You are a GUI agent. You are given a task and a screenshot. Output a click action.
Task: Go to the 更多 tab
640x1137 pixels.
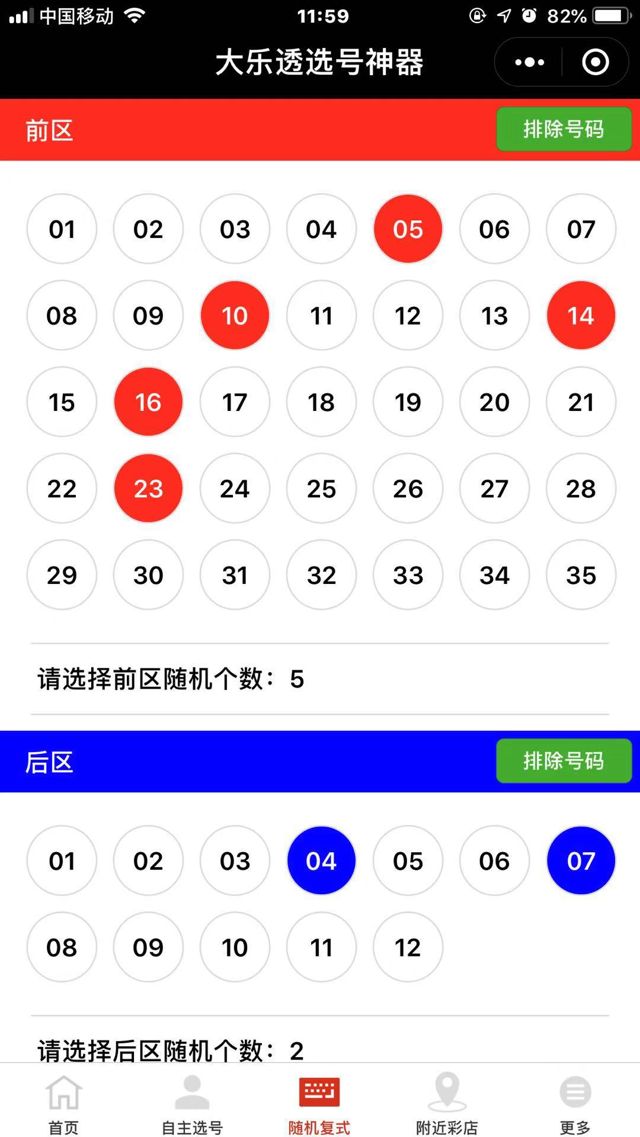pyautogui.click(x=575, y=1103)
